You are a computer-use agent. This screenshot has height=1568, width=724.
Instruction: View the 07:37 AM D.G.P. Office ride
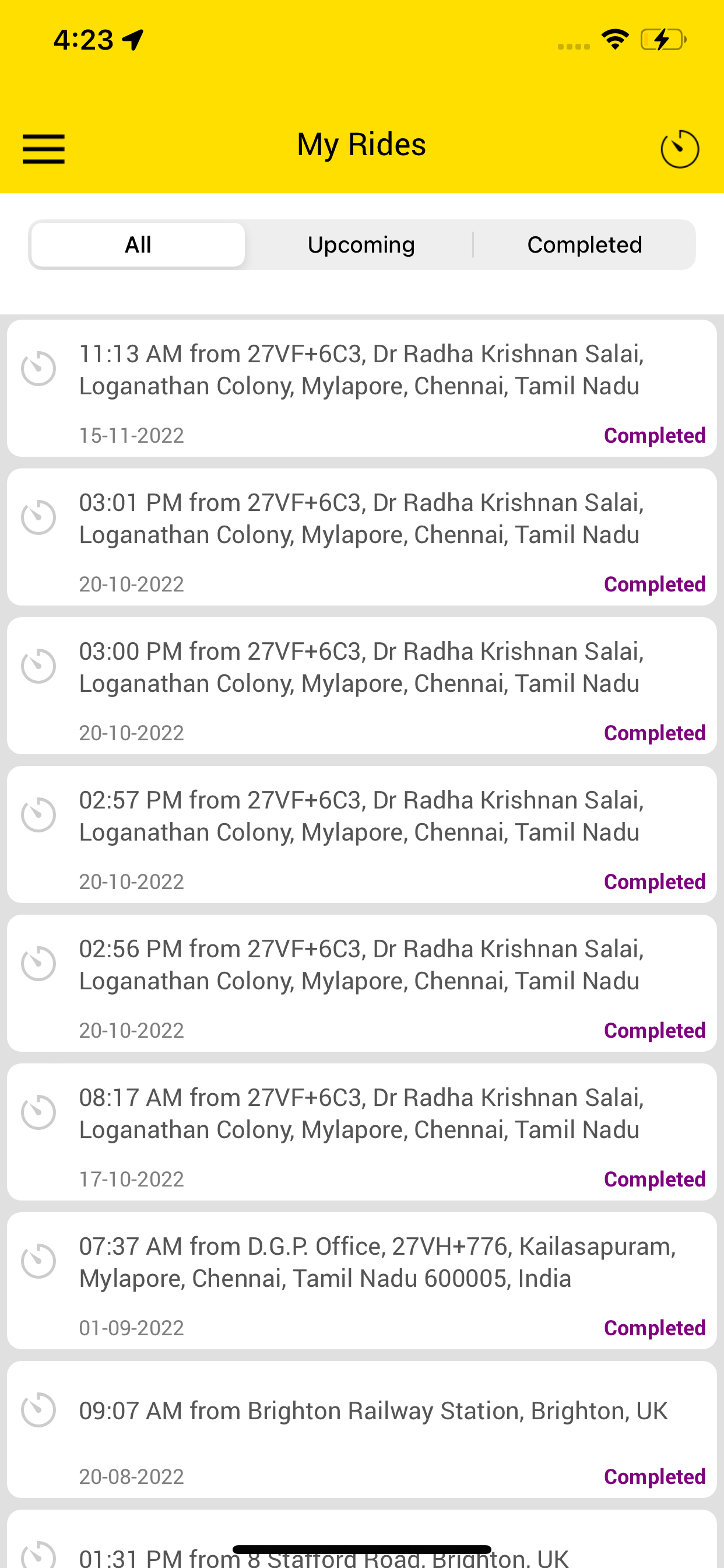click(362, 1280)
